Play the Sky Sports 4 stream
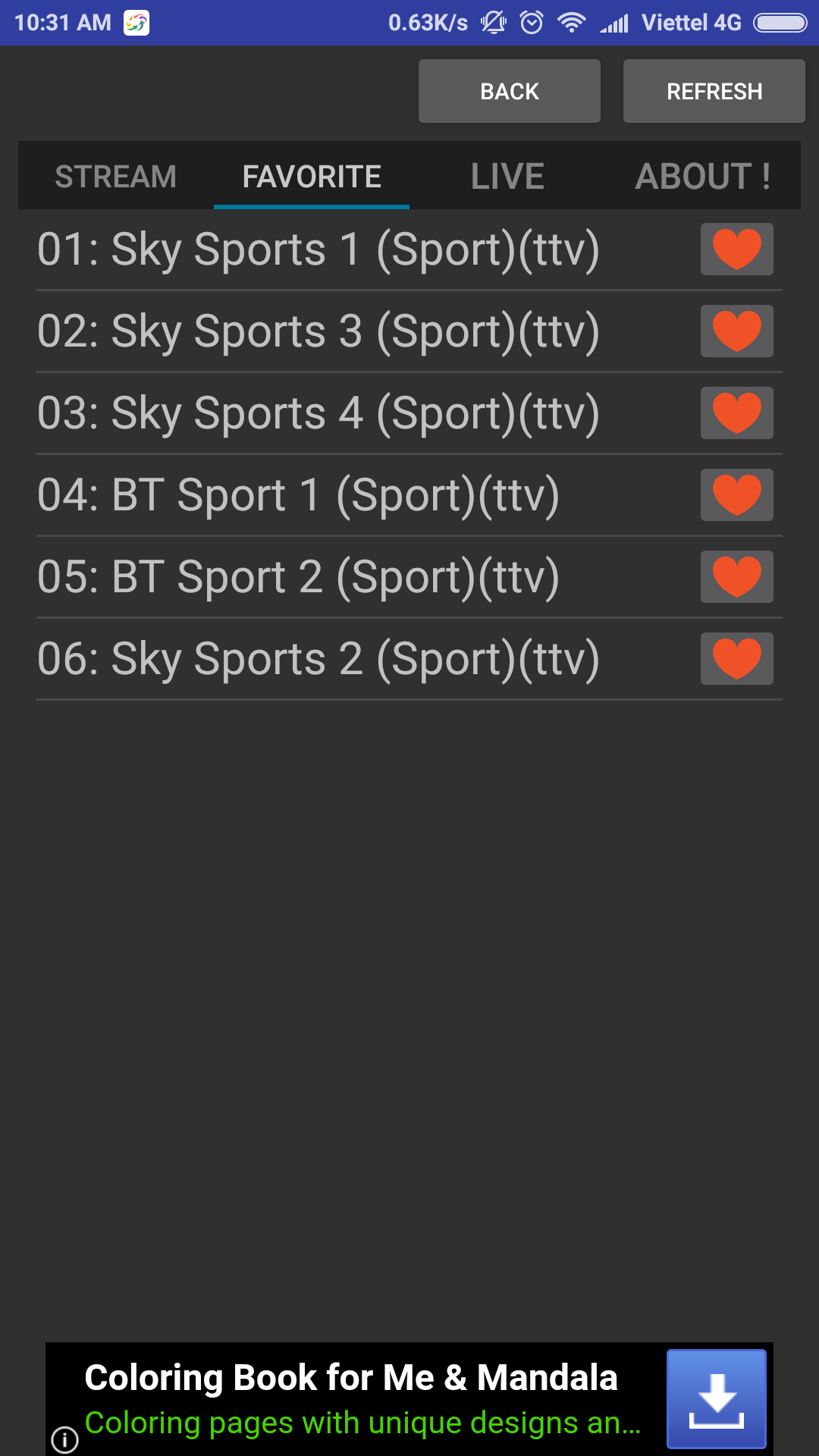819x1456 pixels. click(318, 413)
